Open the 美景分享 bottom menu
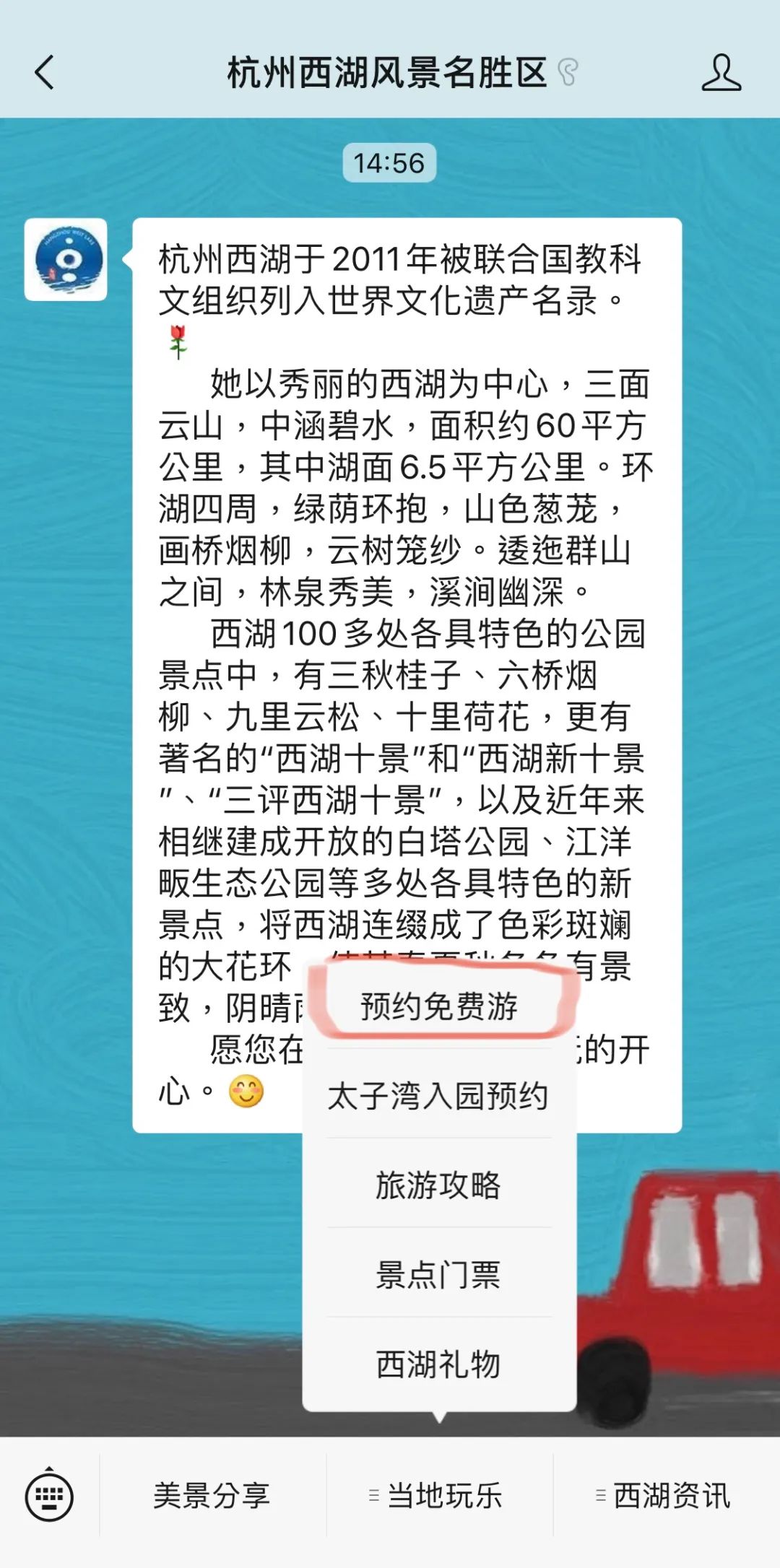The height and width of the screenshot is (1568, 780). [x=212, y=1496]
